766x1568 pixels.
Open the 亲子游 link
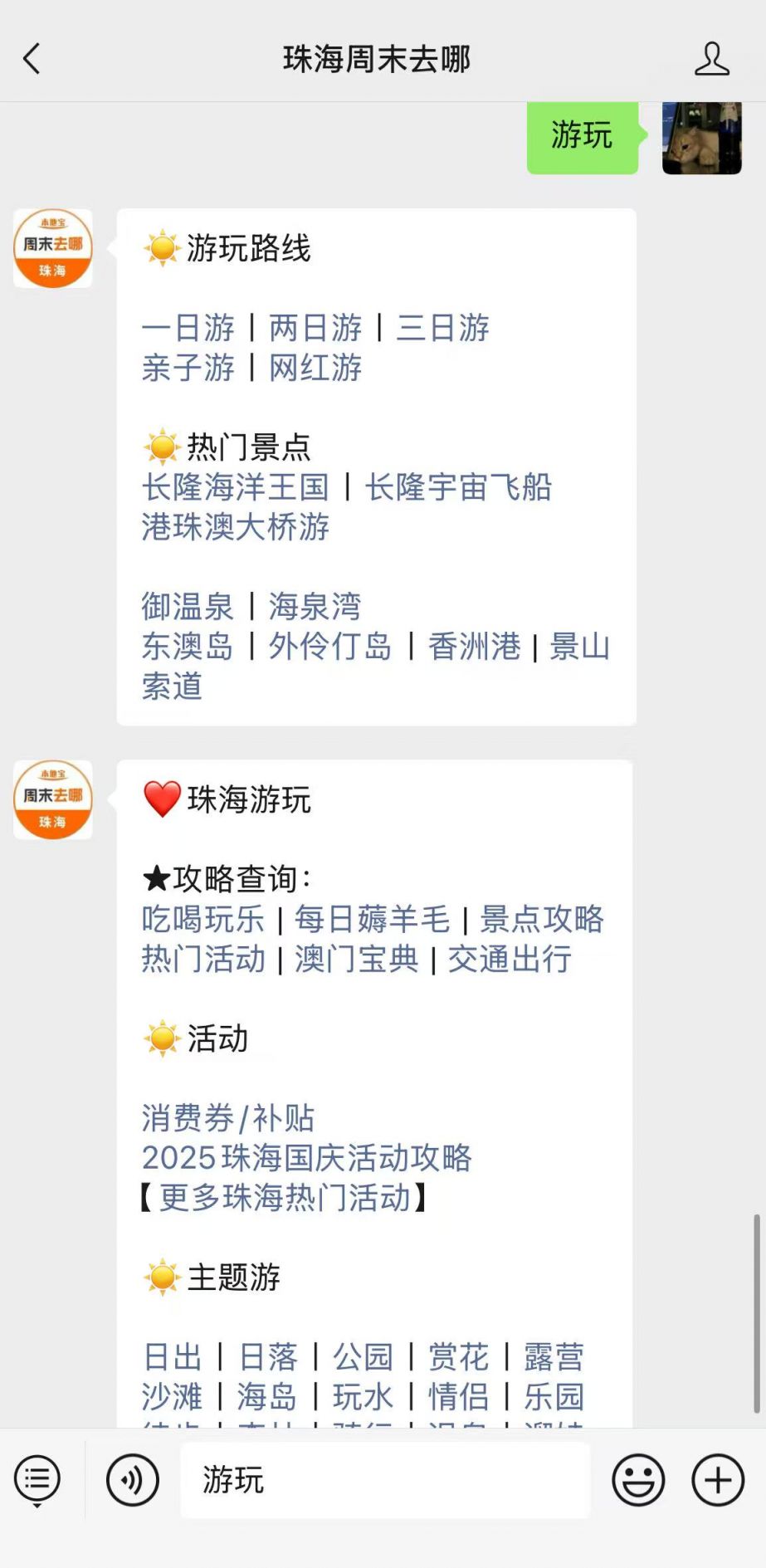(188, 368)
